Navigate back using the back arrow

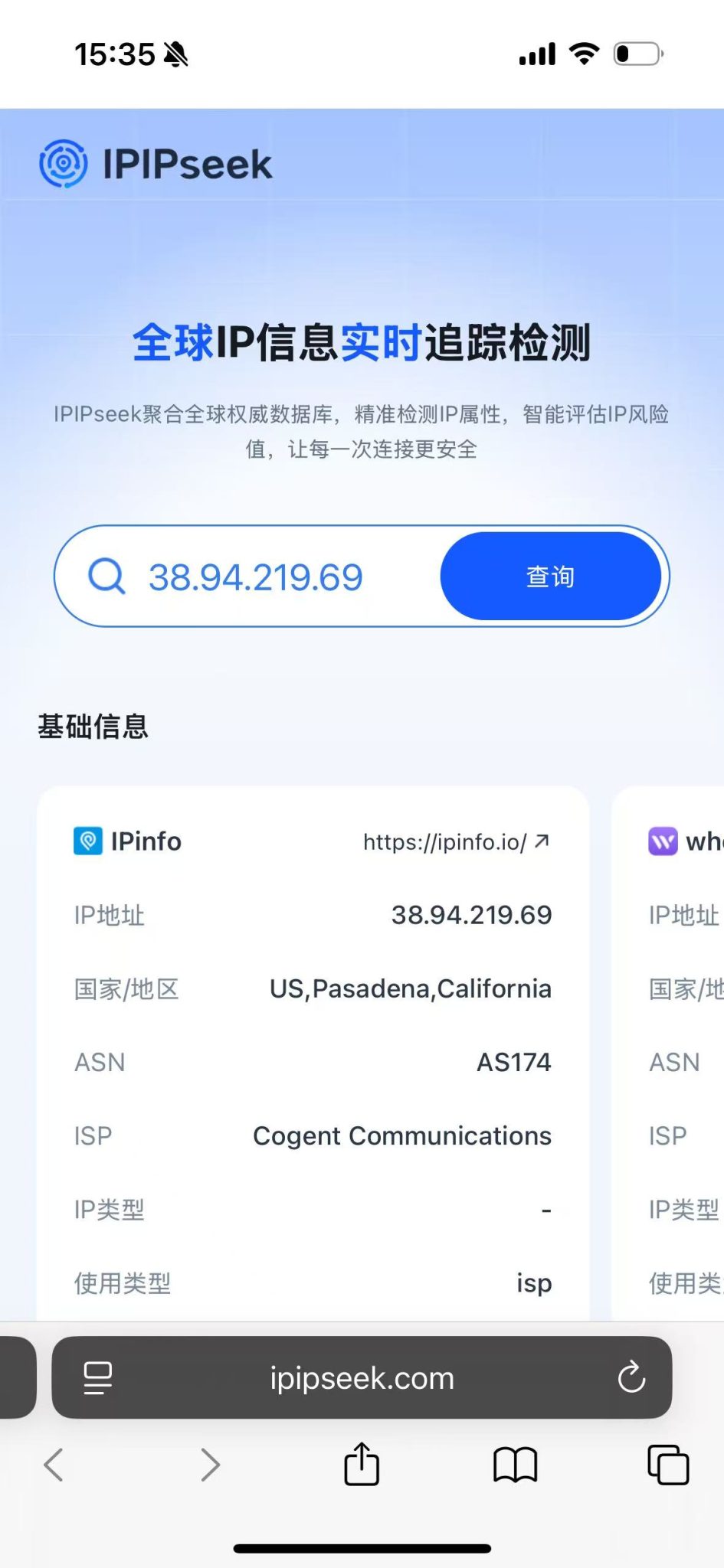[52, 1464]
